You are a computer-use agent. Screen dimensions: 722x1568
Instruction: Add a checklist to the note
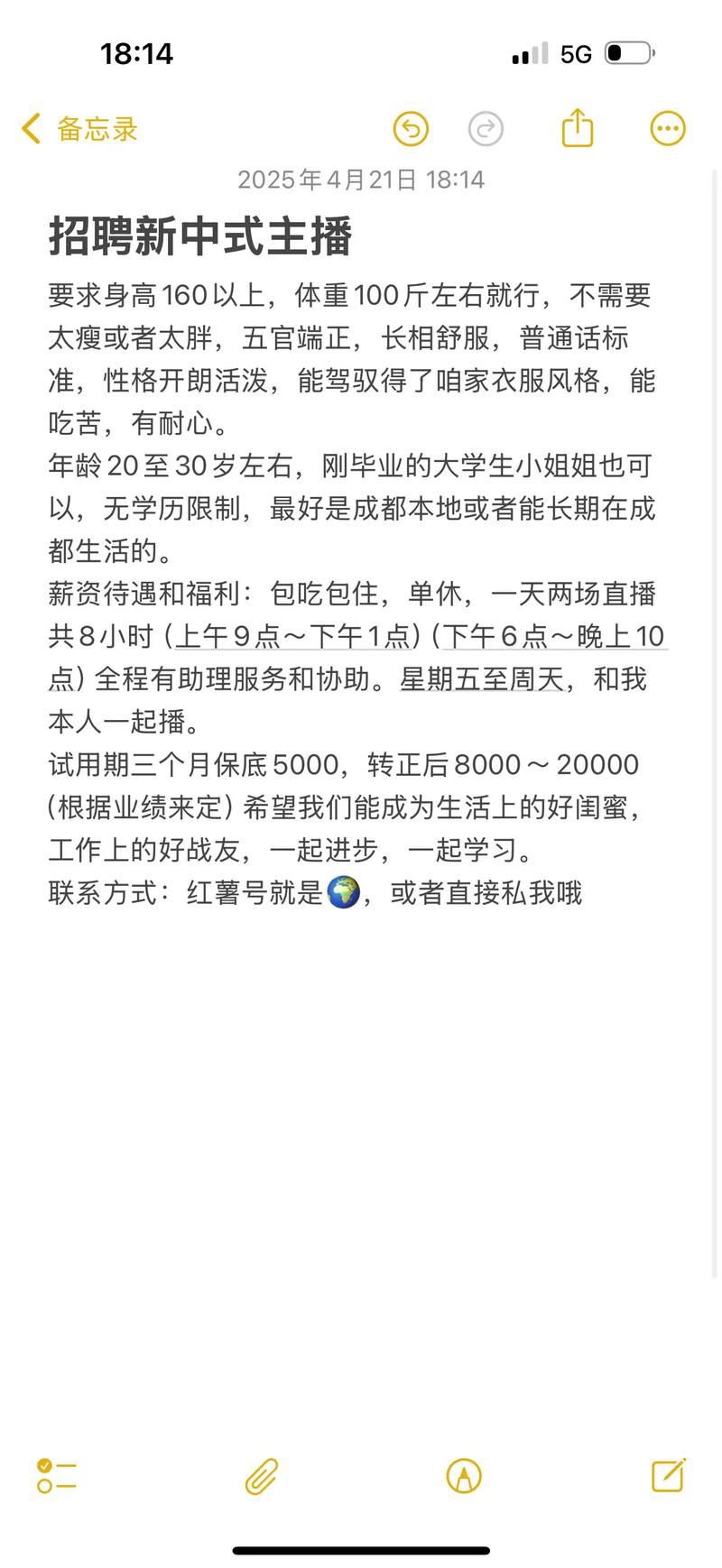click(57, 1476)
